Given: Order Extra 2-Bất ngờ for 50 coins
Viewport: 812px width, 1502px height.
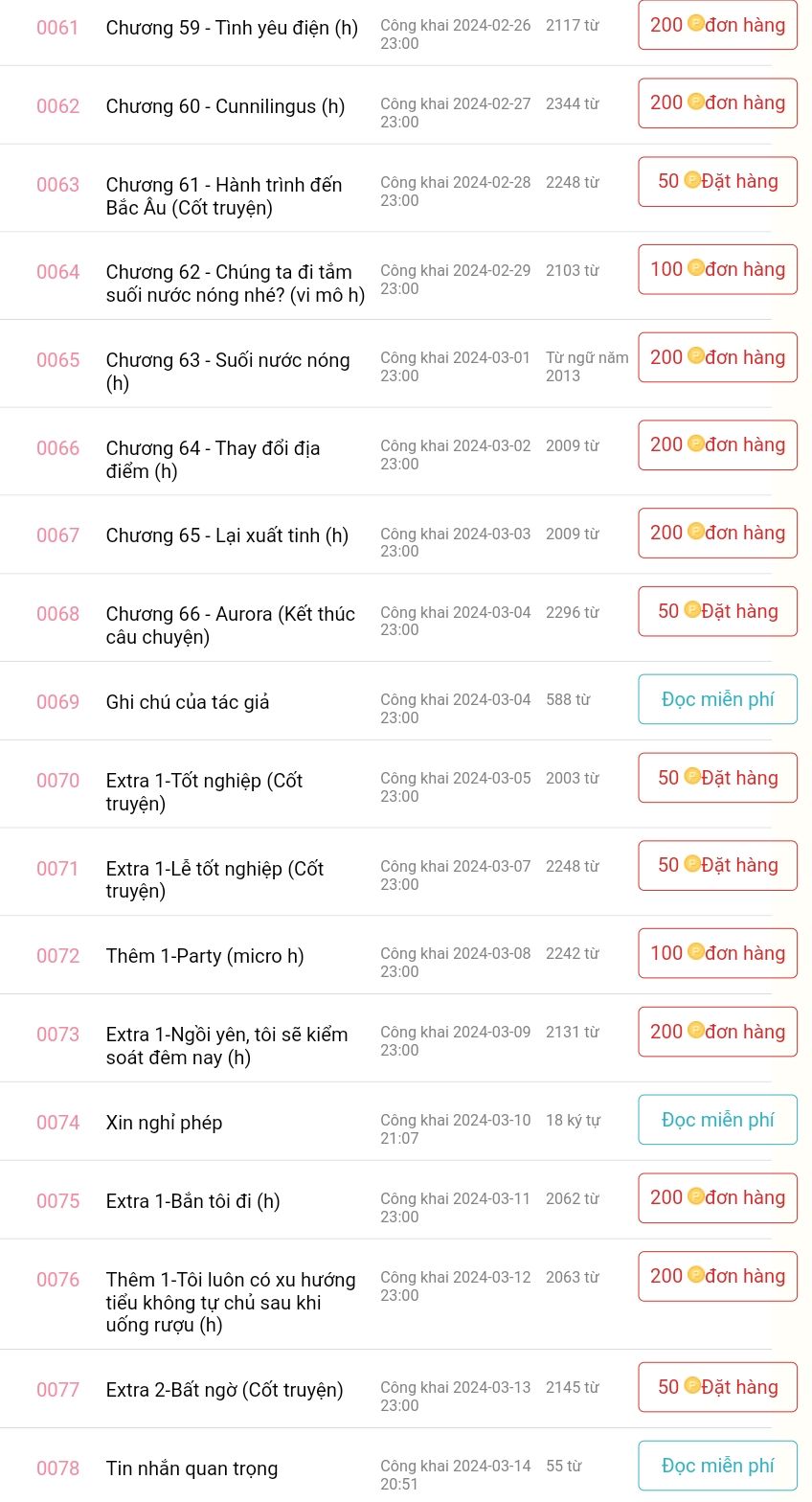Looking at the screenshot, I should pyautogui.click(x=717, y=1387).
